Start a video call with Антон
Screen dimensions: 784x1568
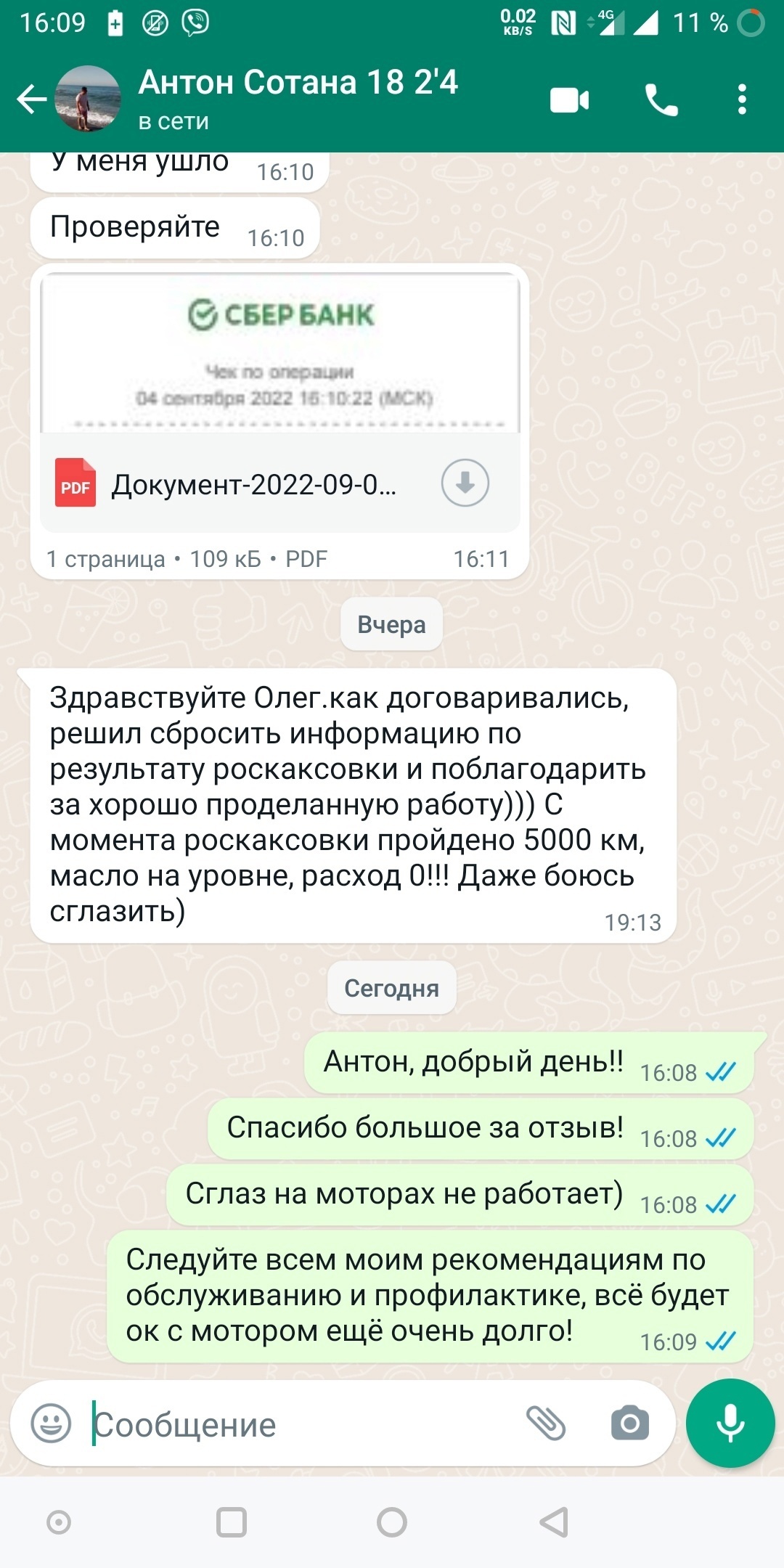click(x=569, y=100)
